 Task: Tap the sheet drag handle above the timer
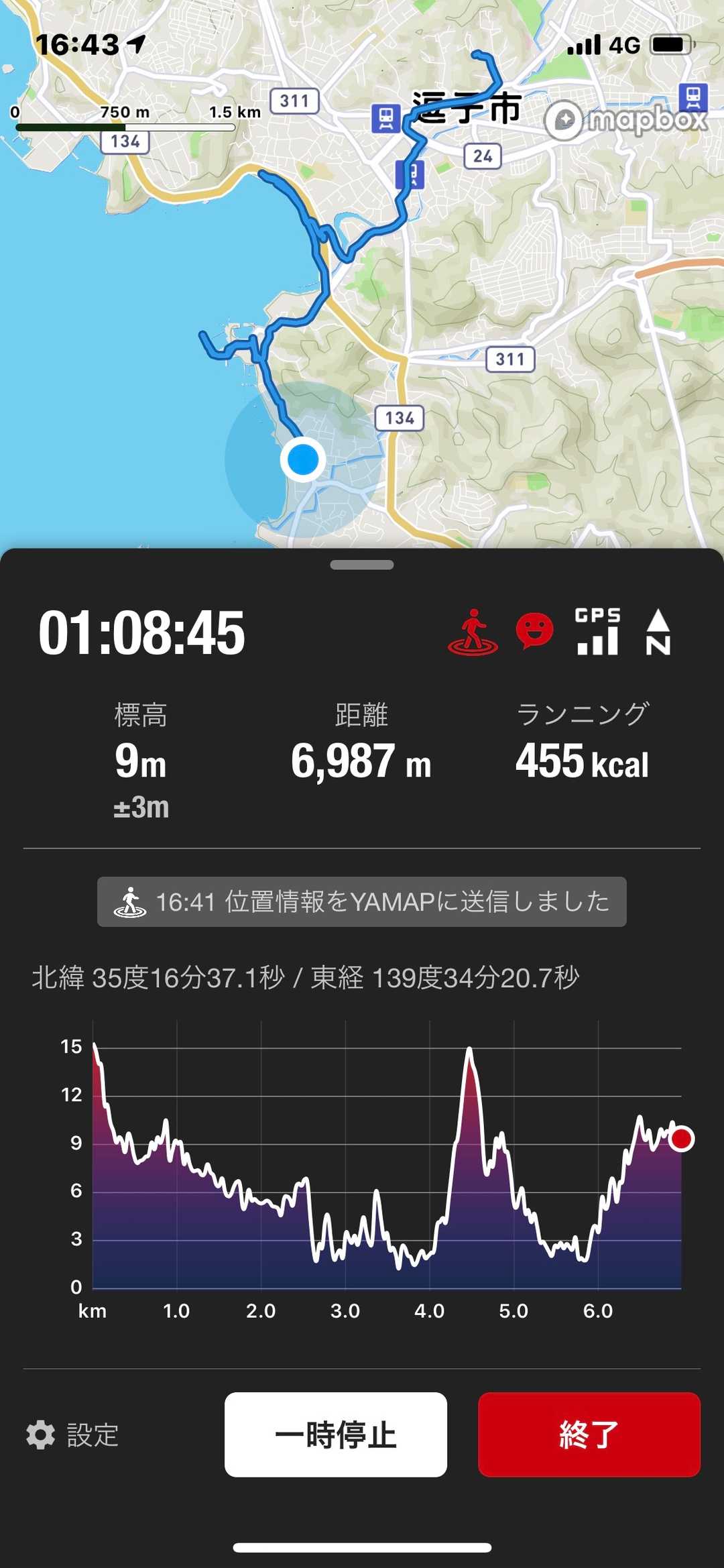362,565
